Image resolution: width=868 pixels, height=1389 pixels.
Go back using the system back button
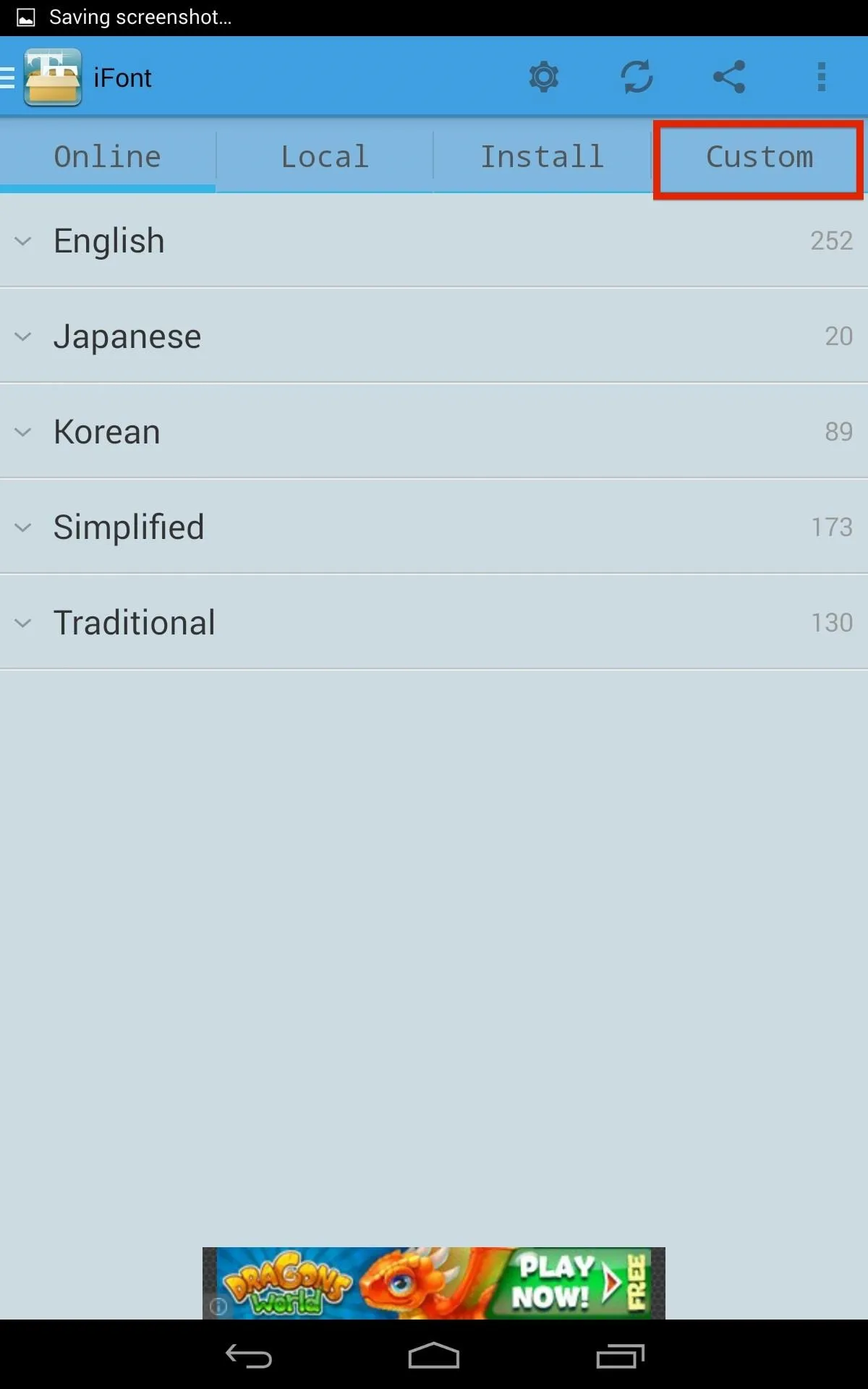[248, 1356]
